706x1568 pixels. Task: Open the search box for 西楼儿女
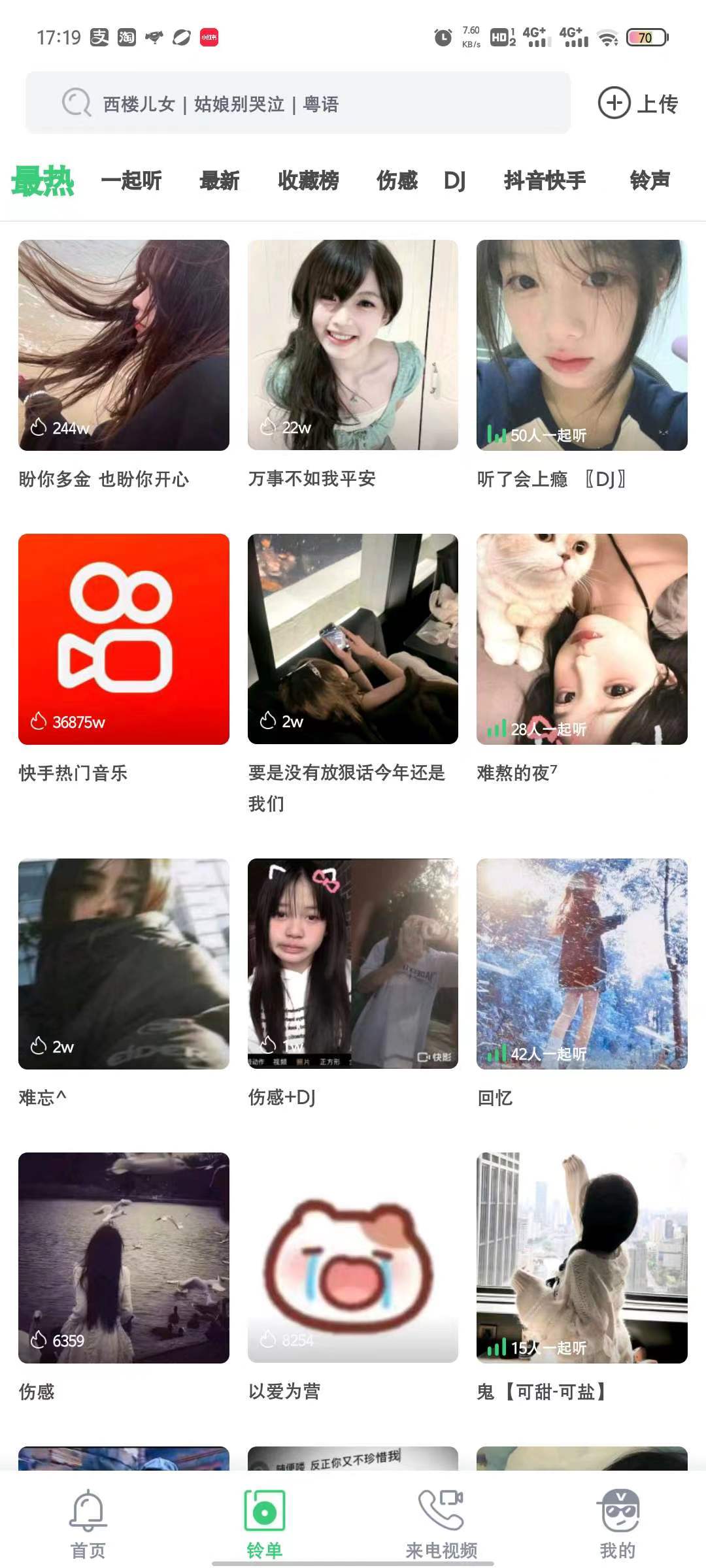pos(297,103)
